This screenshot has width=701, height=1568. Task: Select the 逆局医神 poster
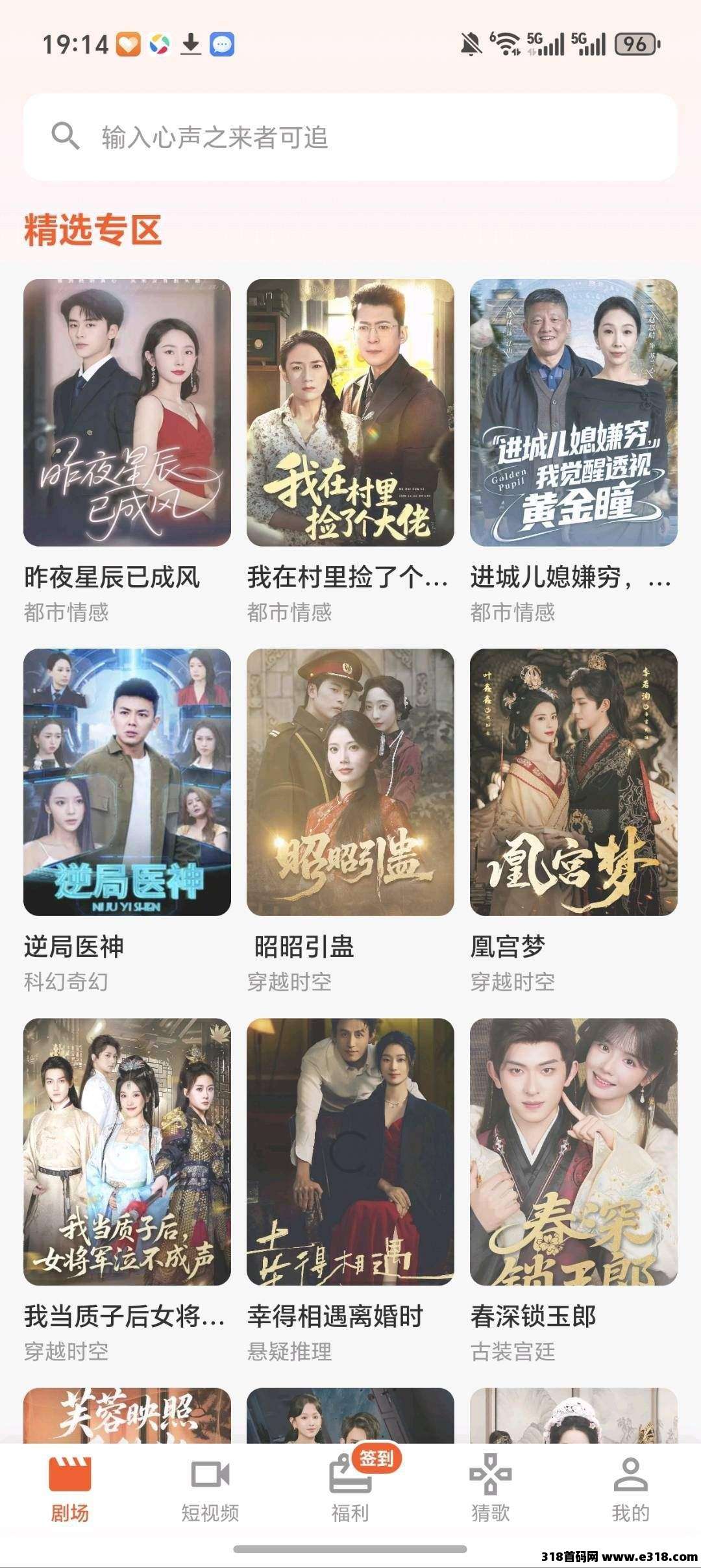point(127,782)
